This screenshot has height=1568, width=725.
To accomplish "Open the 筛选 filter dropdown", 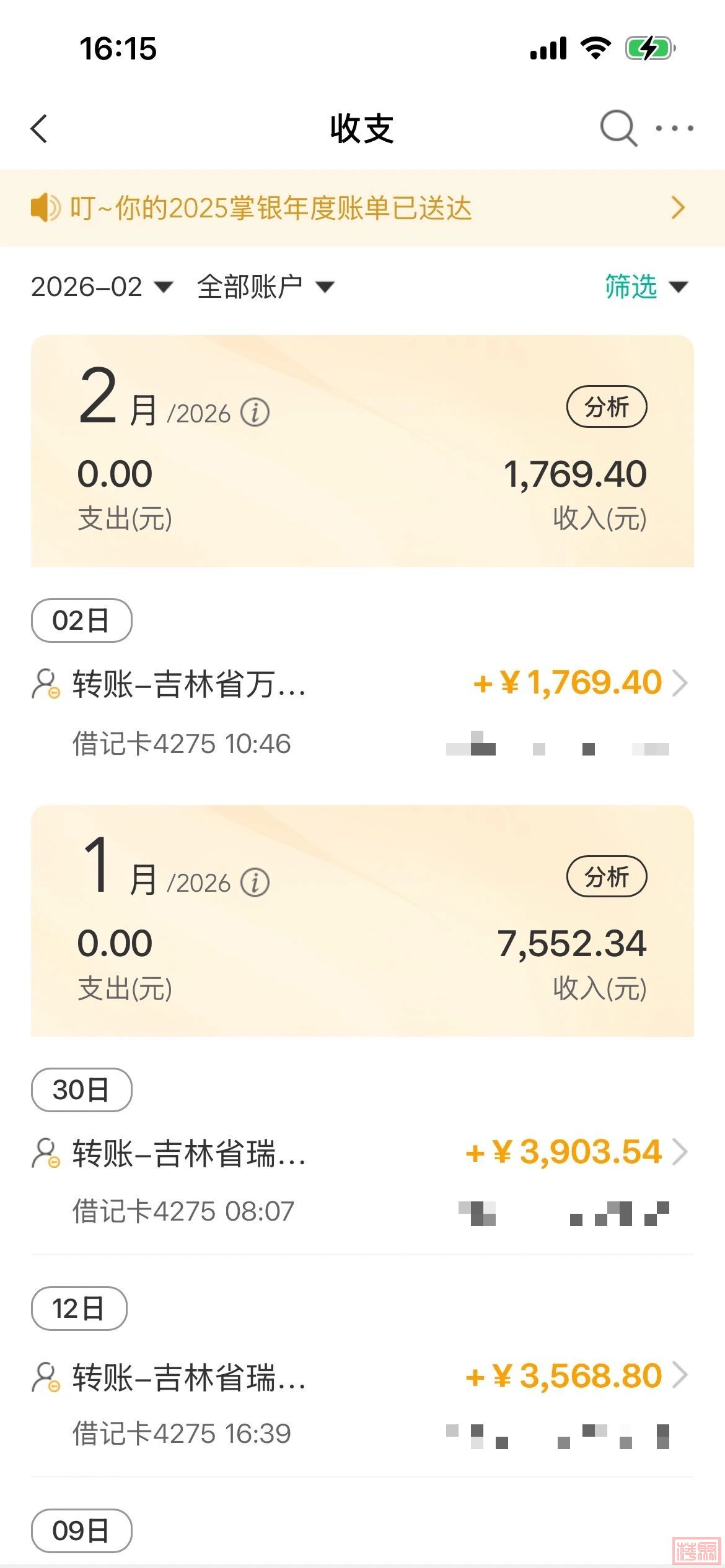I will click(x=646, y=287).
